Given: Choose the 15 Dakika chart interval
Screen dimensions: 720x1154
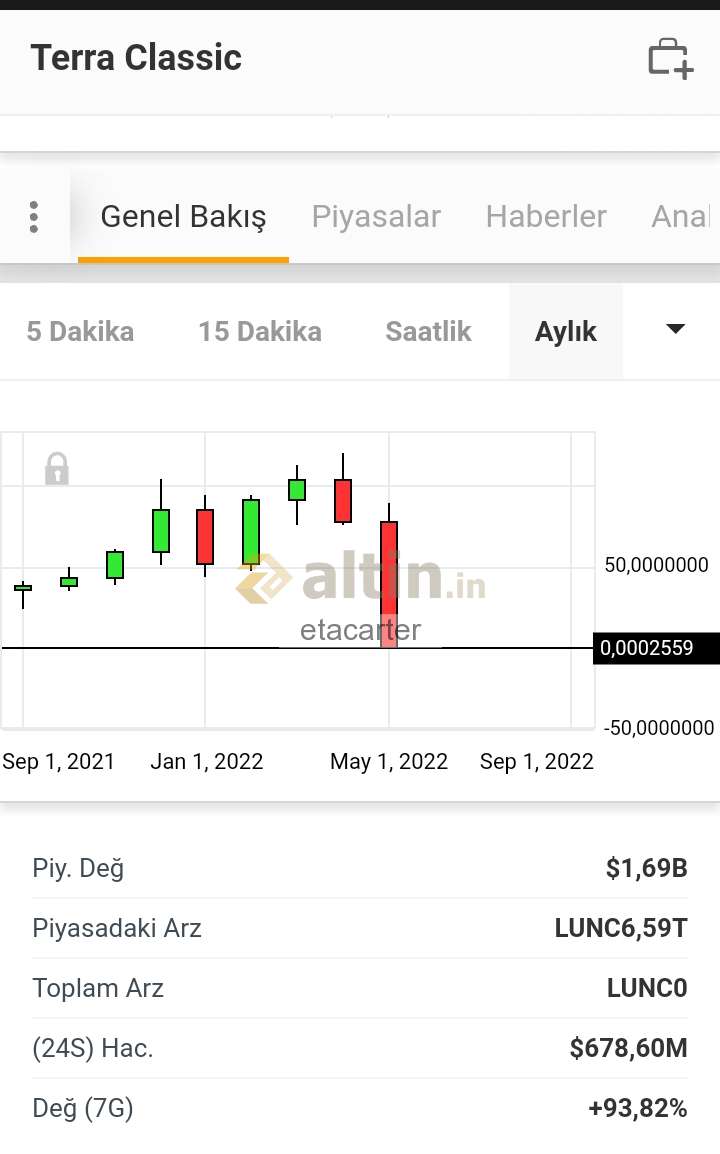Looking at the screenshot, I should (260, 331).
